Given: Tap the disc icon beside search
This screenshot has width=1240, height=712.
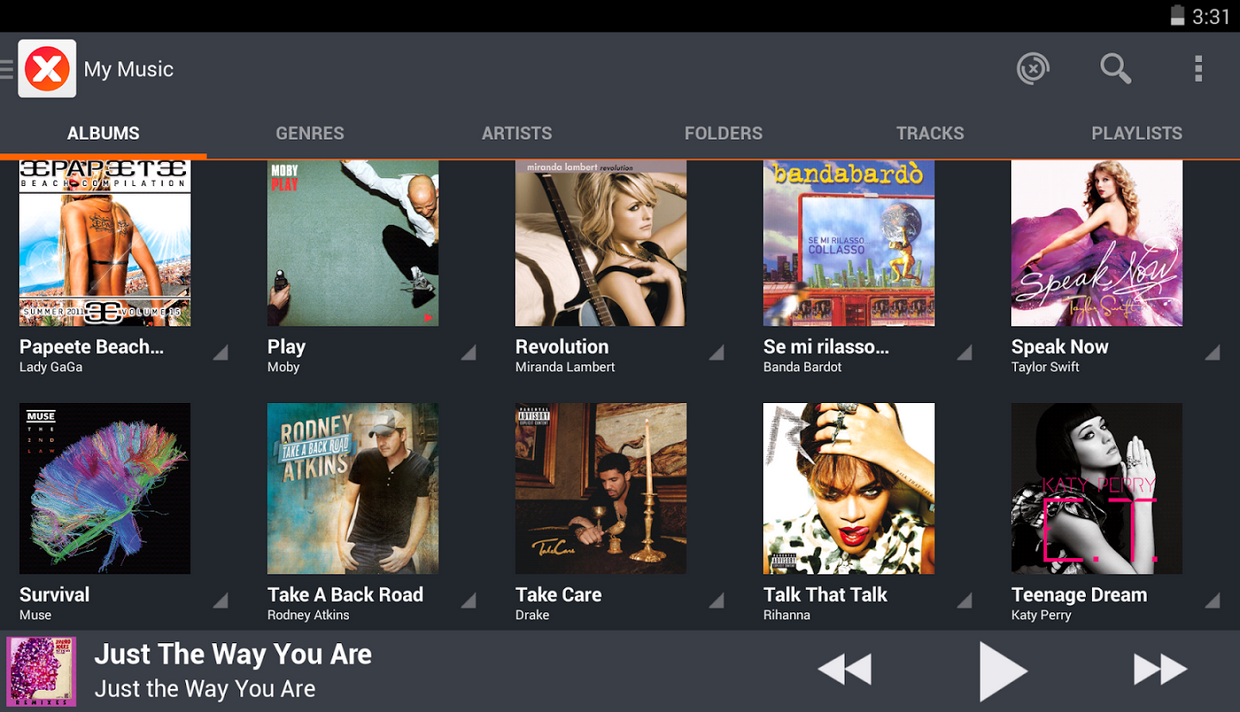Looking at the screenshot, I should [x=1032, y=69].
